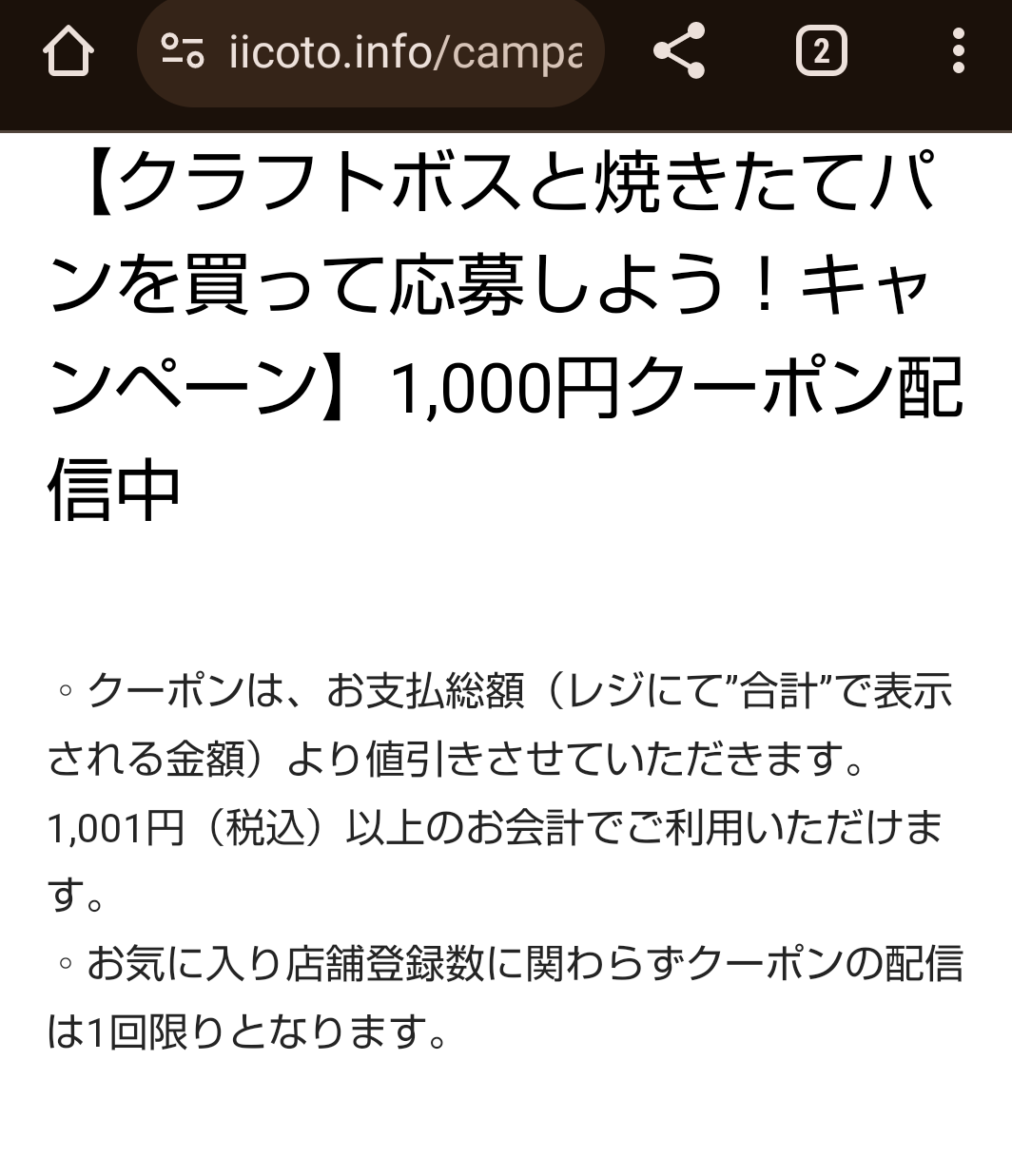Go to the browser home page
The height and width of the screenshot is (1176, 1012).
[x=68, y=51]
